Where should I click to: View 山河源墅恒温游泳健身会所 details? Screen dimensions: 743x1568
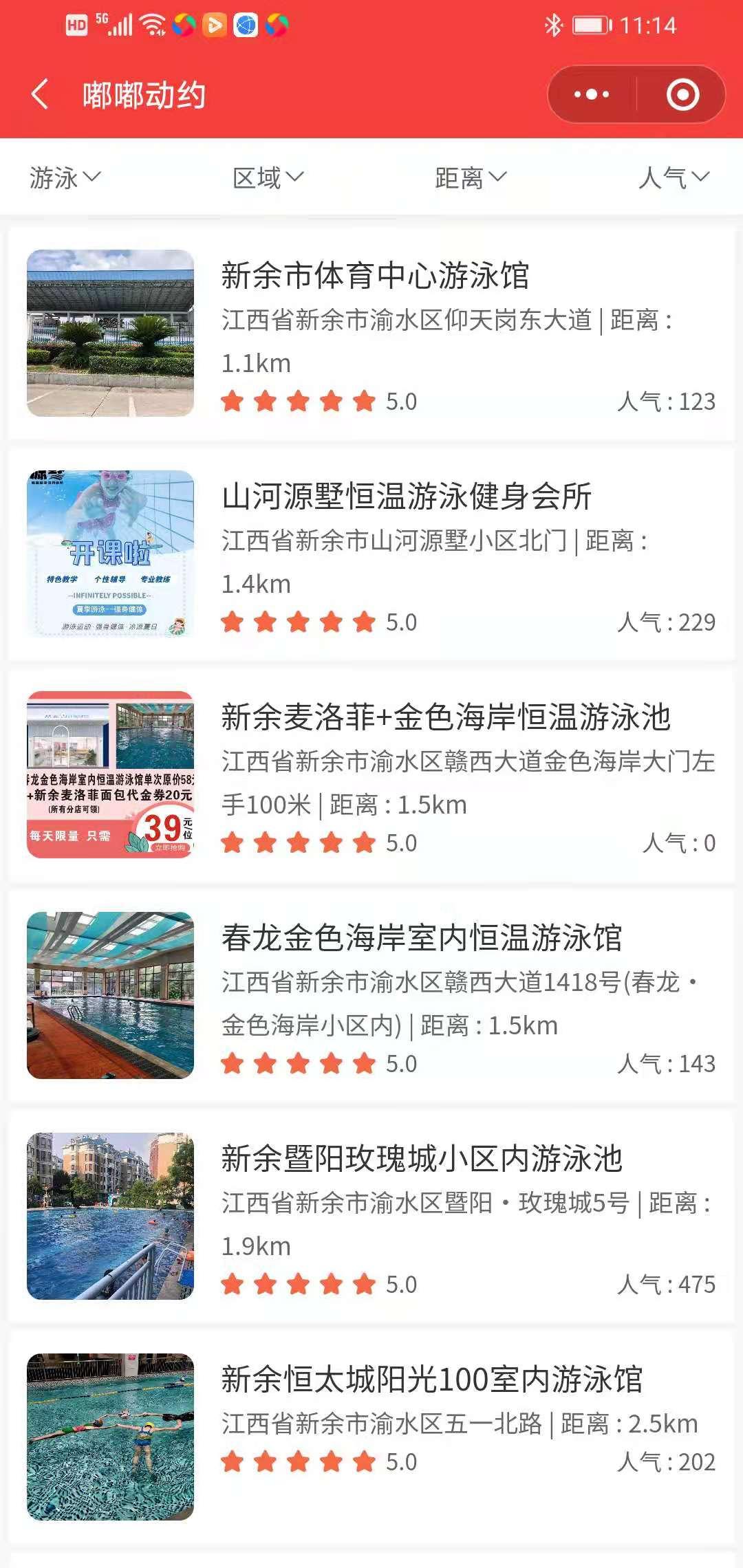click(406, 497)
